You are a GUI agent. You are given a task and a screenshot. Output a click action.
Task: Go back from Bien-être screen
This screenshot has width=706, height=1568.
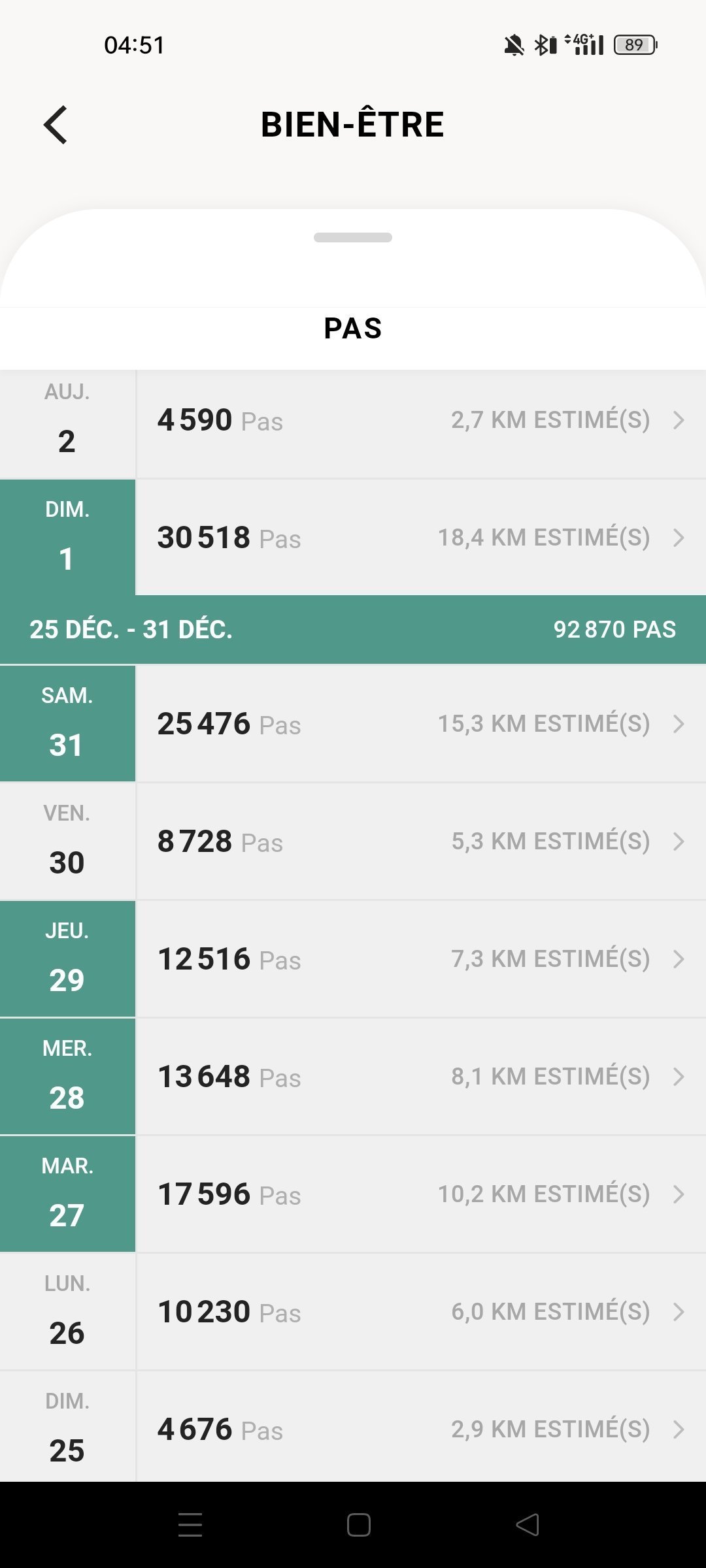point(56,124)
